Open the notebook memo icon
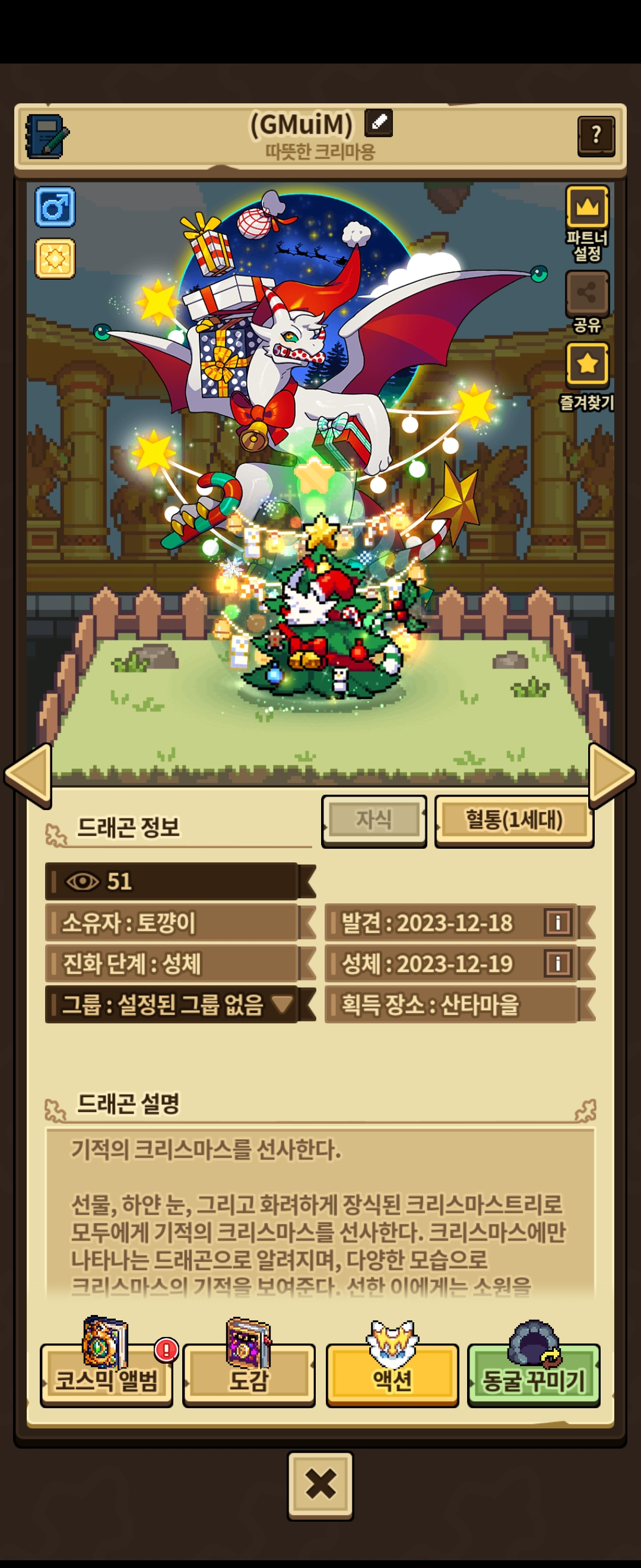The width and height of the screenshot is (641, 1568). click(47, 137)
